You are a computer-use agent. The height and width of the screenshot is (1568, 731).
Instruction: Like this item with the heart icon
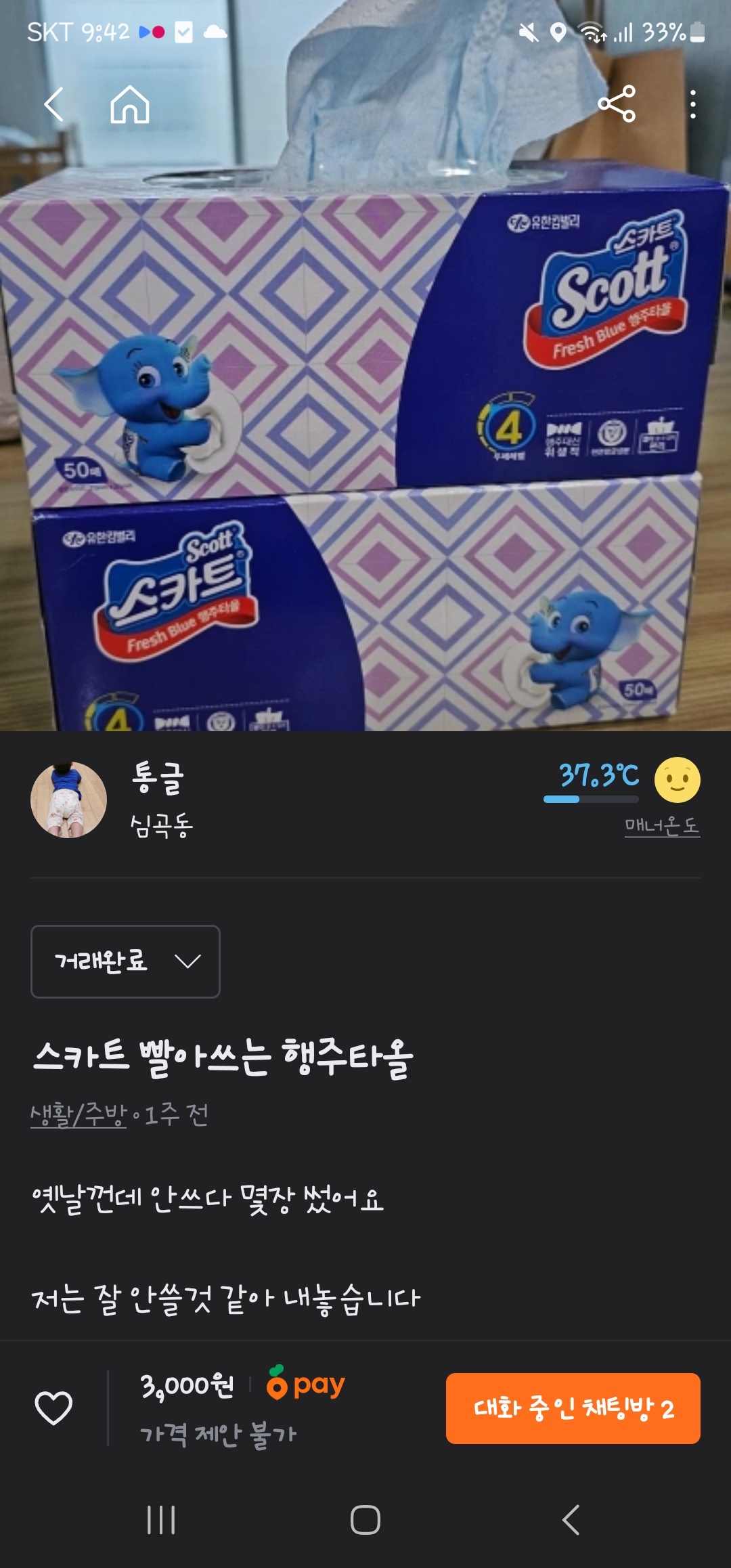(x=53, y=1408)
